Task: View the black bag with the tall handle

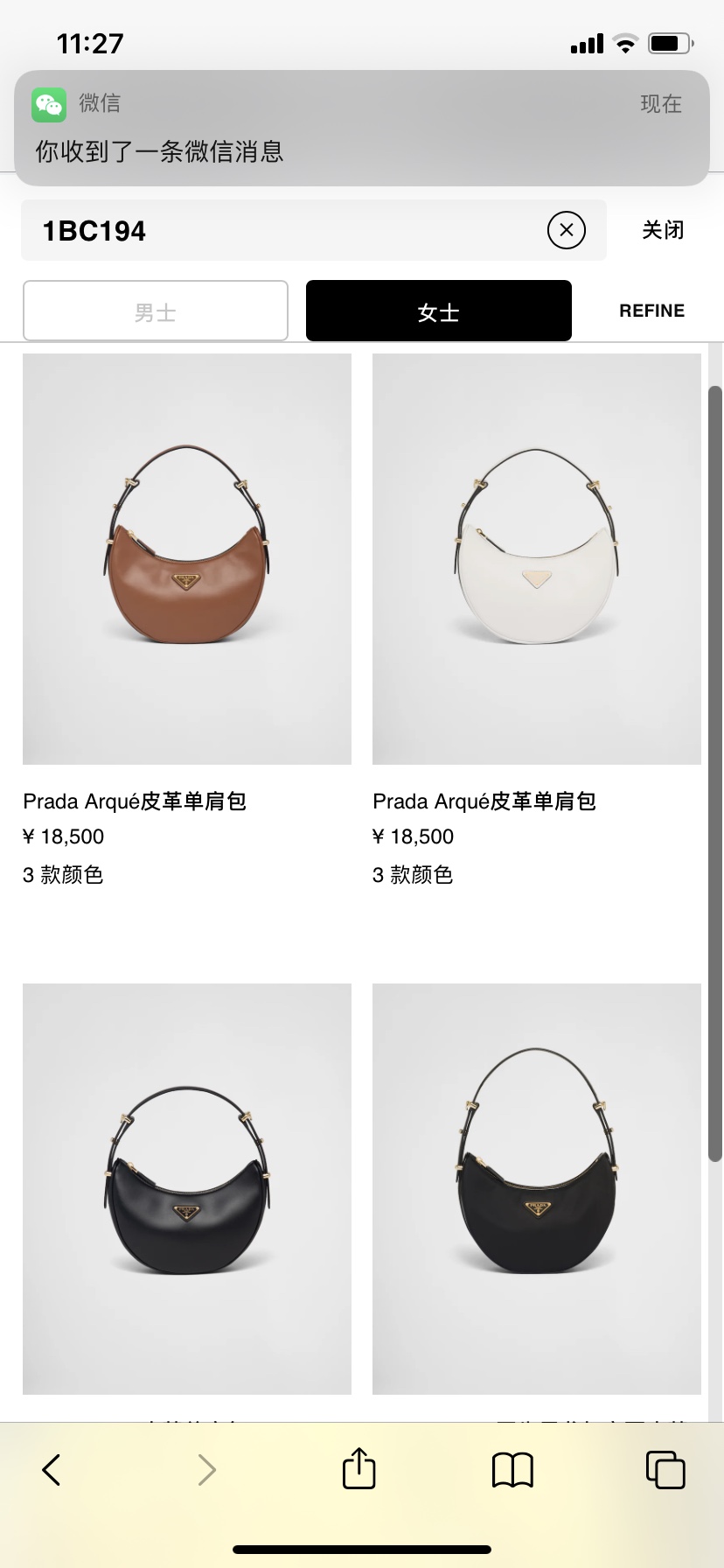Action: [x=536, y=1188]
